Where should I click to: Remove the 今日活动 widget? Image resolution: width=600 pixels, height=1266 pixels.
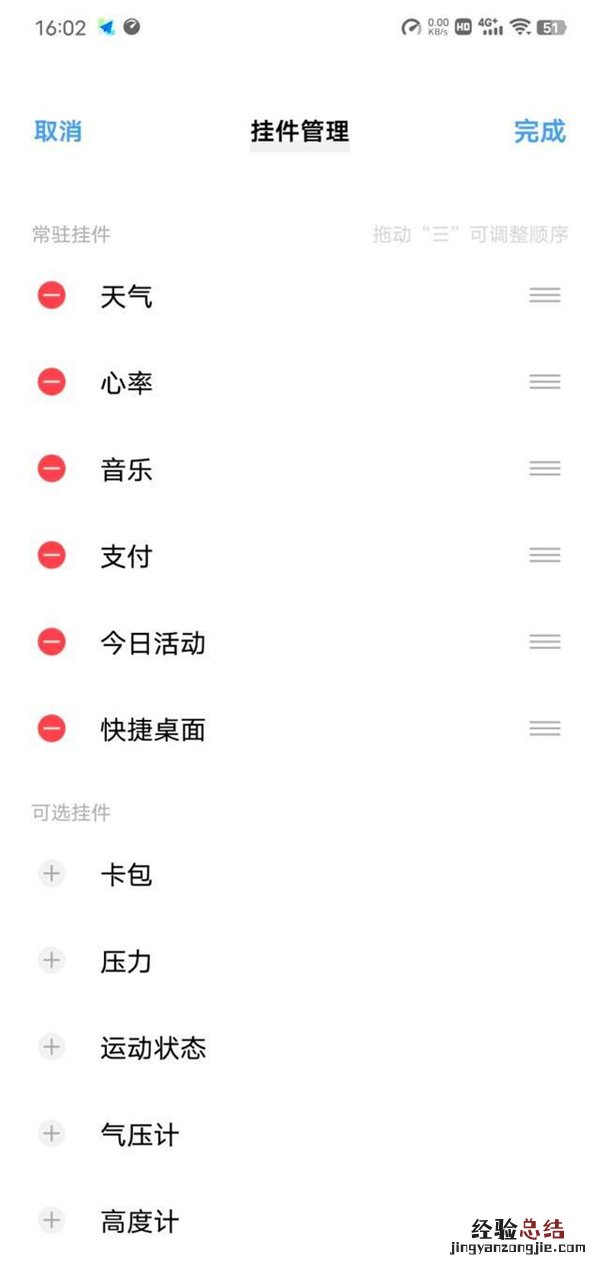(x=52, y=642)
